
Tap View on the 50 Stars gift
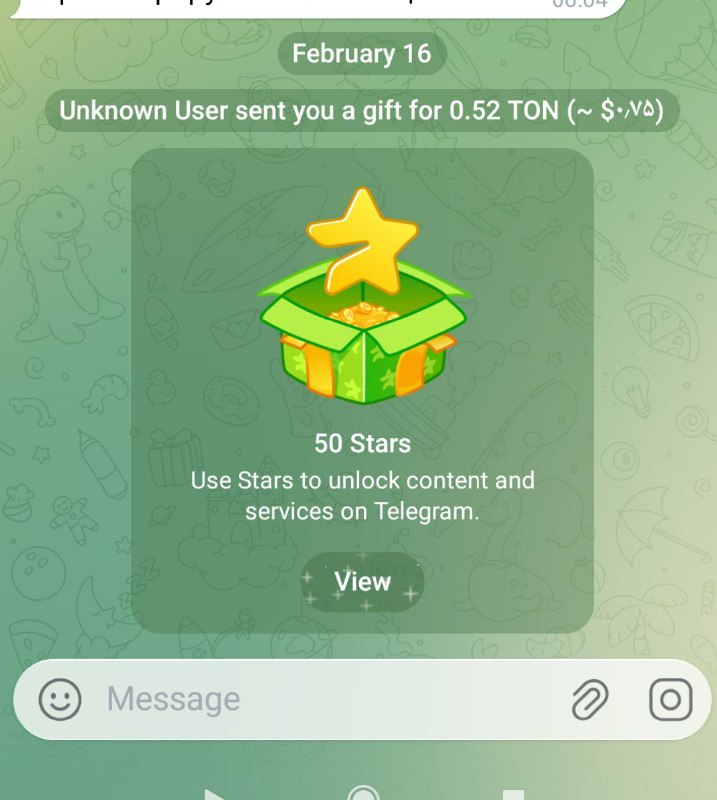(x=362, y=582)
